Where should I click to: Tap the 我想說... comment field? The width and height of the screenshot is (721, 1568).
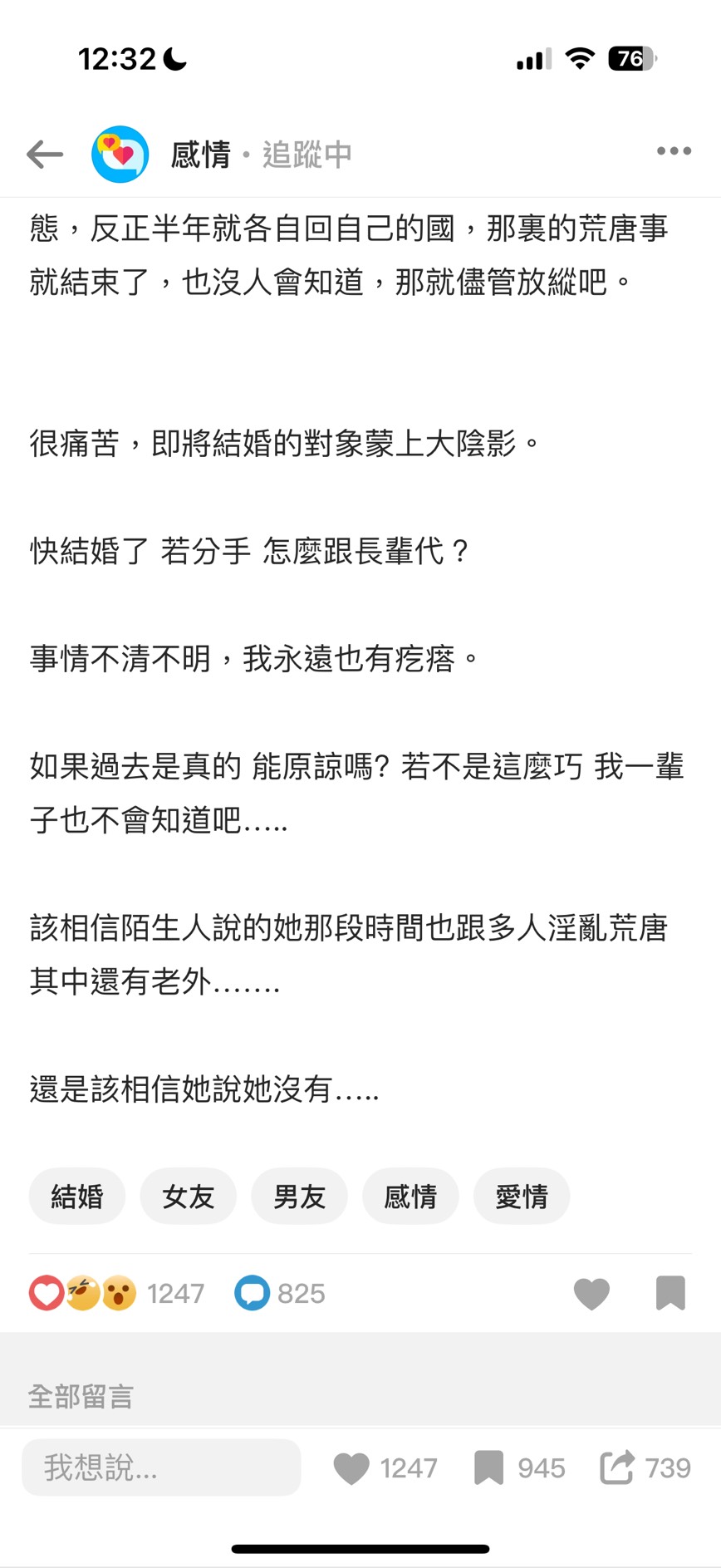[x=161, y=1467]
